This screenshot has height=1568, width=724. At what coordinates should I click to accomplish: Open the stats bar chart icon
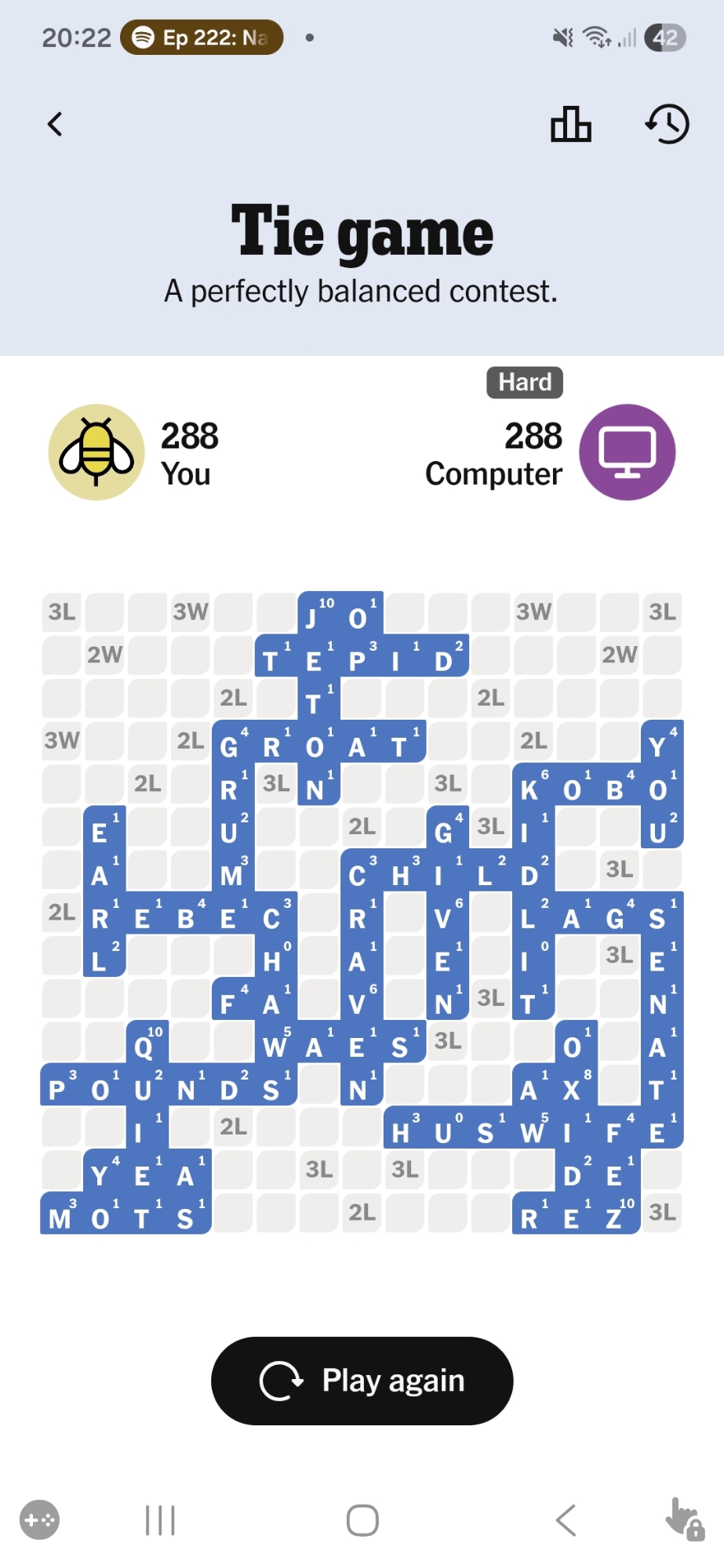coord(571,124)
